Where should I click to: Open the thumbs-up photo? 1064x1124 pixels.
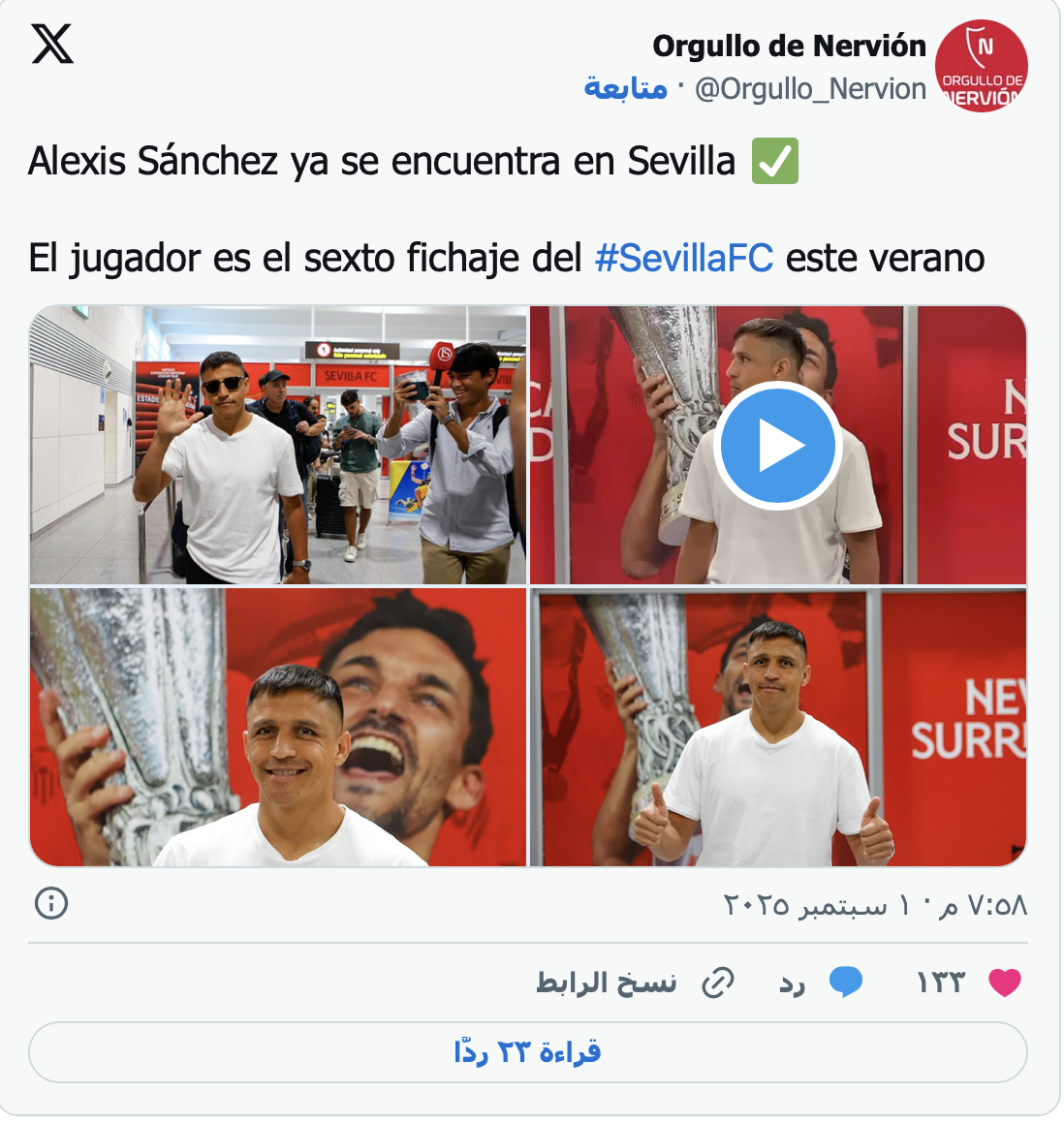[778, 727]
